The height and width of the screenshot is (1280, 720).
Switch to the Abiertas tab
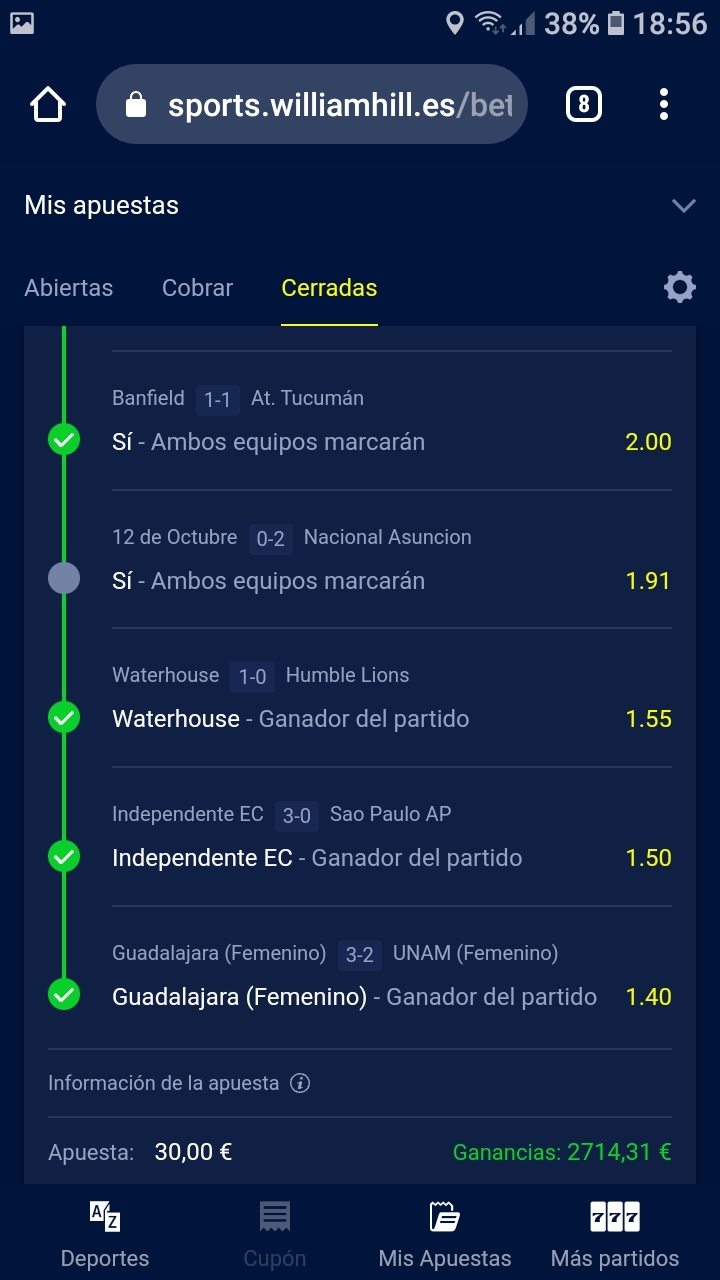click(x=69, y=288)
